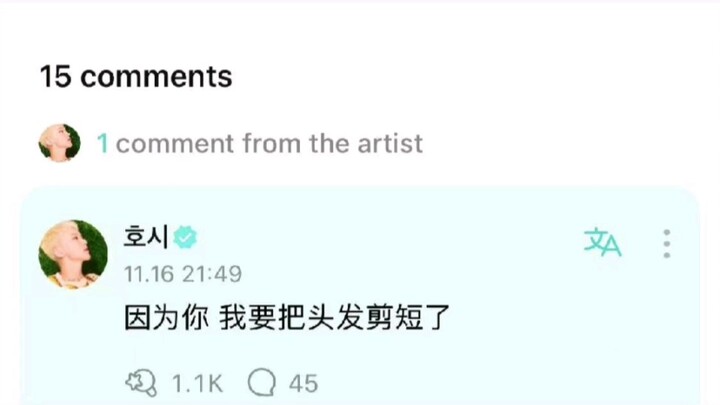Open replies to 호시's comment
720x405 pixels.
coord(262,382)
